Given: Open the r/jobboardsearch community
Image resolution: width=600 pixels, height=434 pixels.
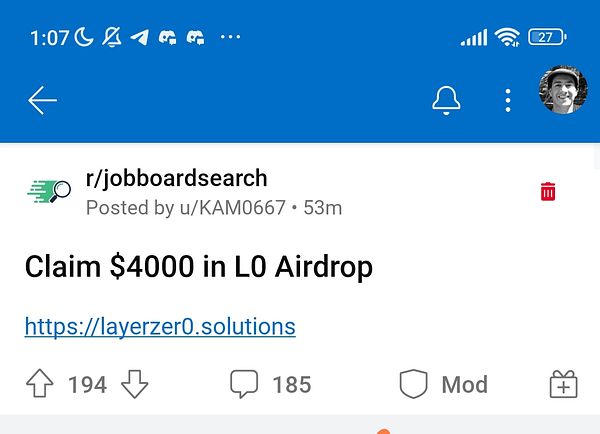Looking at the screenshot, I should coord(176,179).
